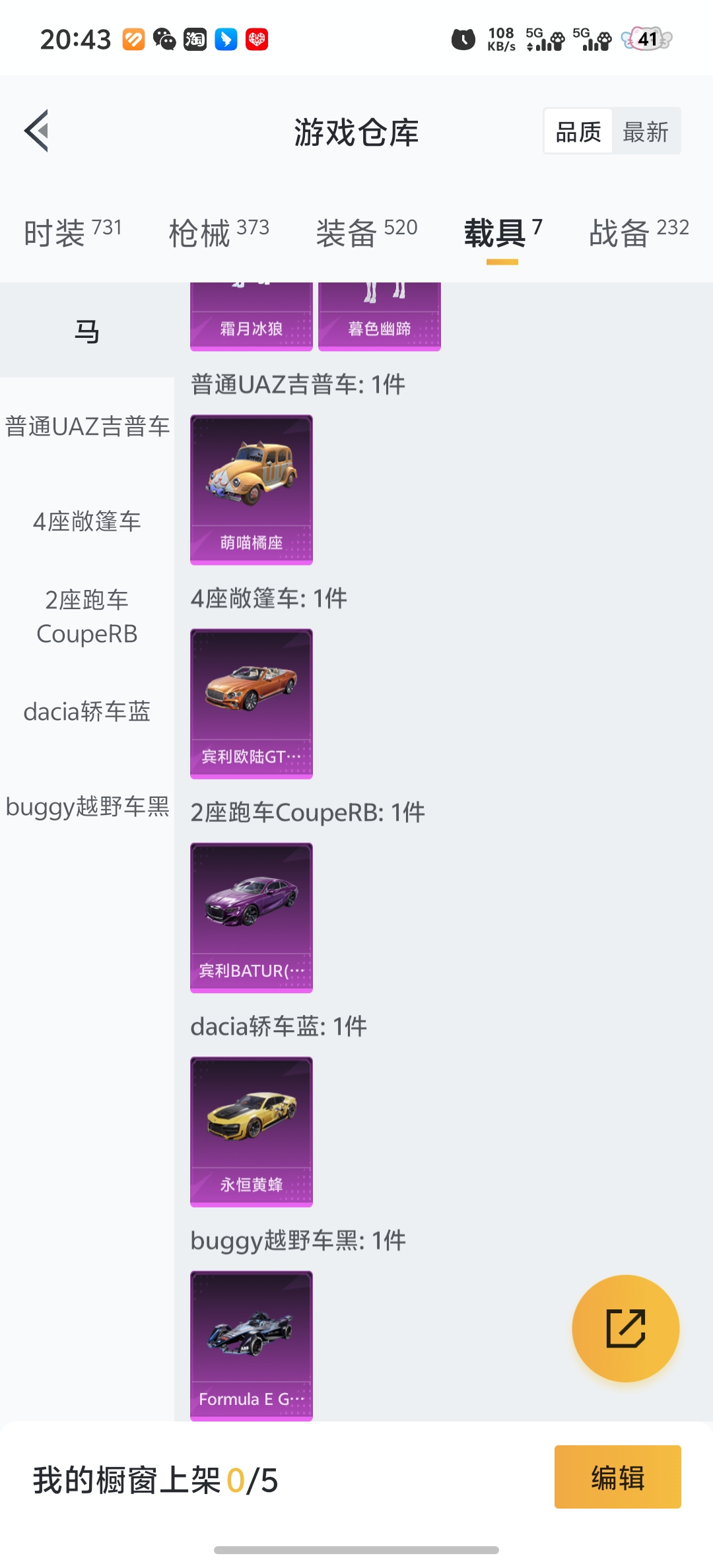The width and height of the screenshot is (713, 1568).
Task: Switch sorting to 最新
Action: coord(646,130)
